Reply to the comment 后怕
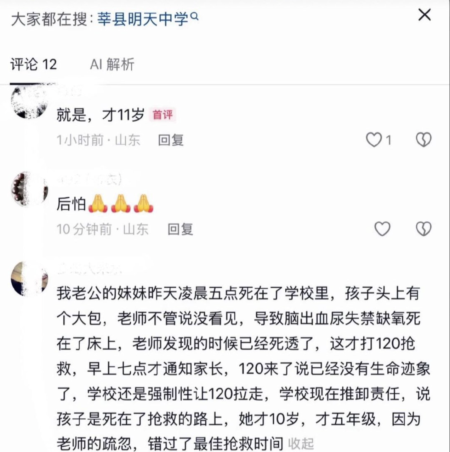Image resolution: width=450 pixels, height=452 pixels. tap(180, 229)
